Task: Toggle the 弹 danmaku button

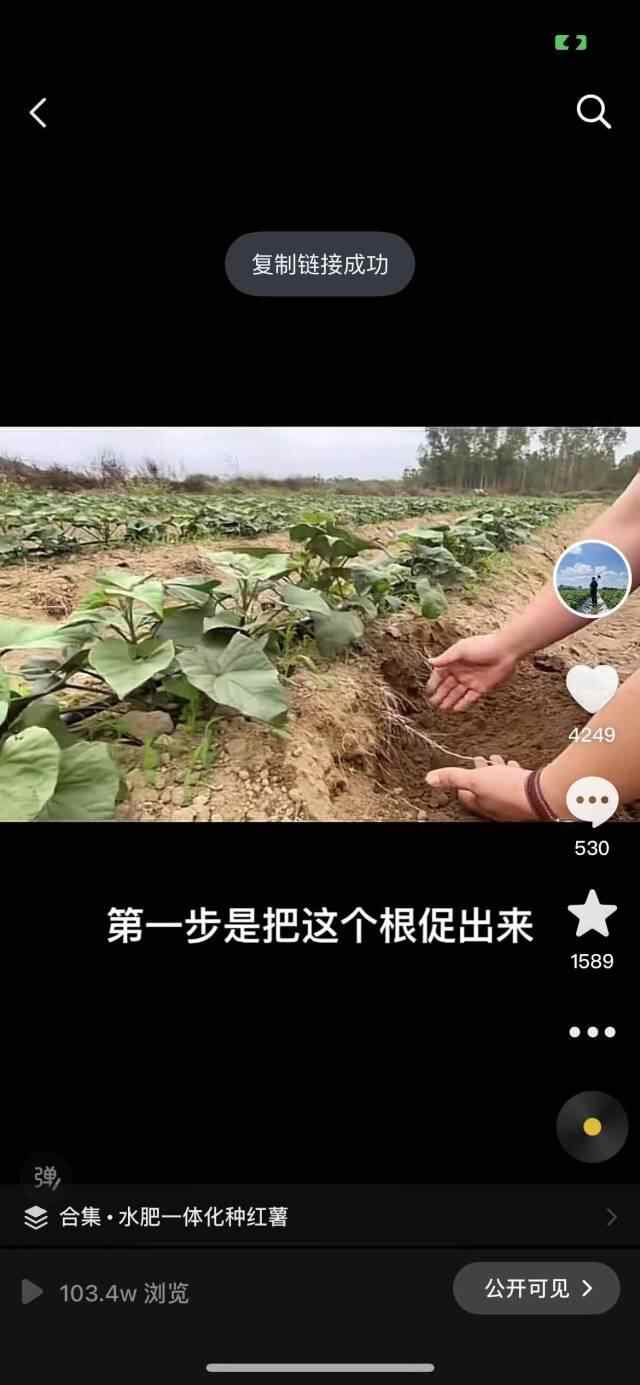Action: click(x=46, y=1177)
